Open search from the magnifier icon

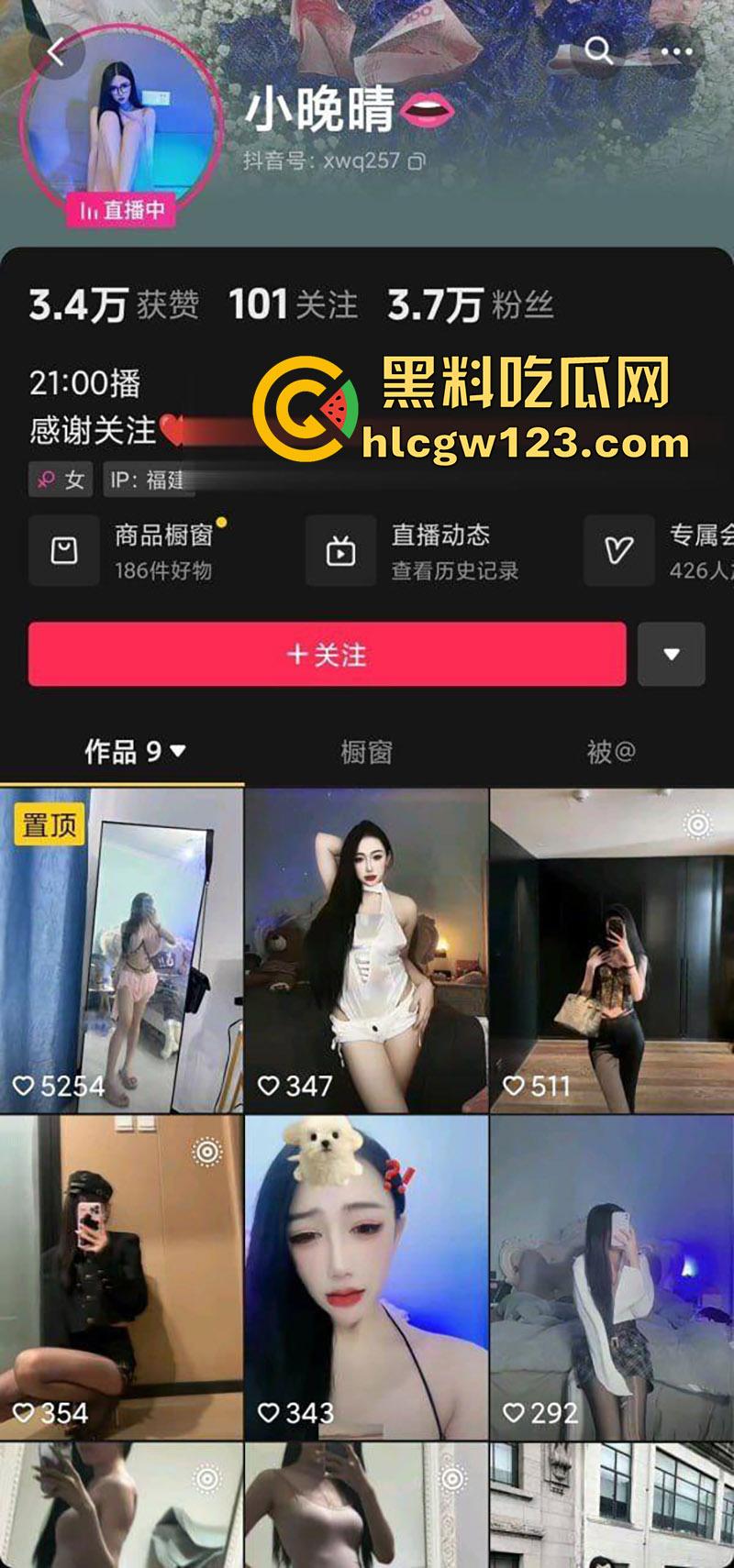601,53
